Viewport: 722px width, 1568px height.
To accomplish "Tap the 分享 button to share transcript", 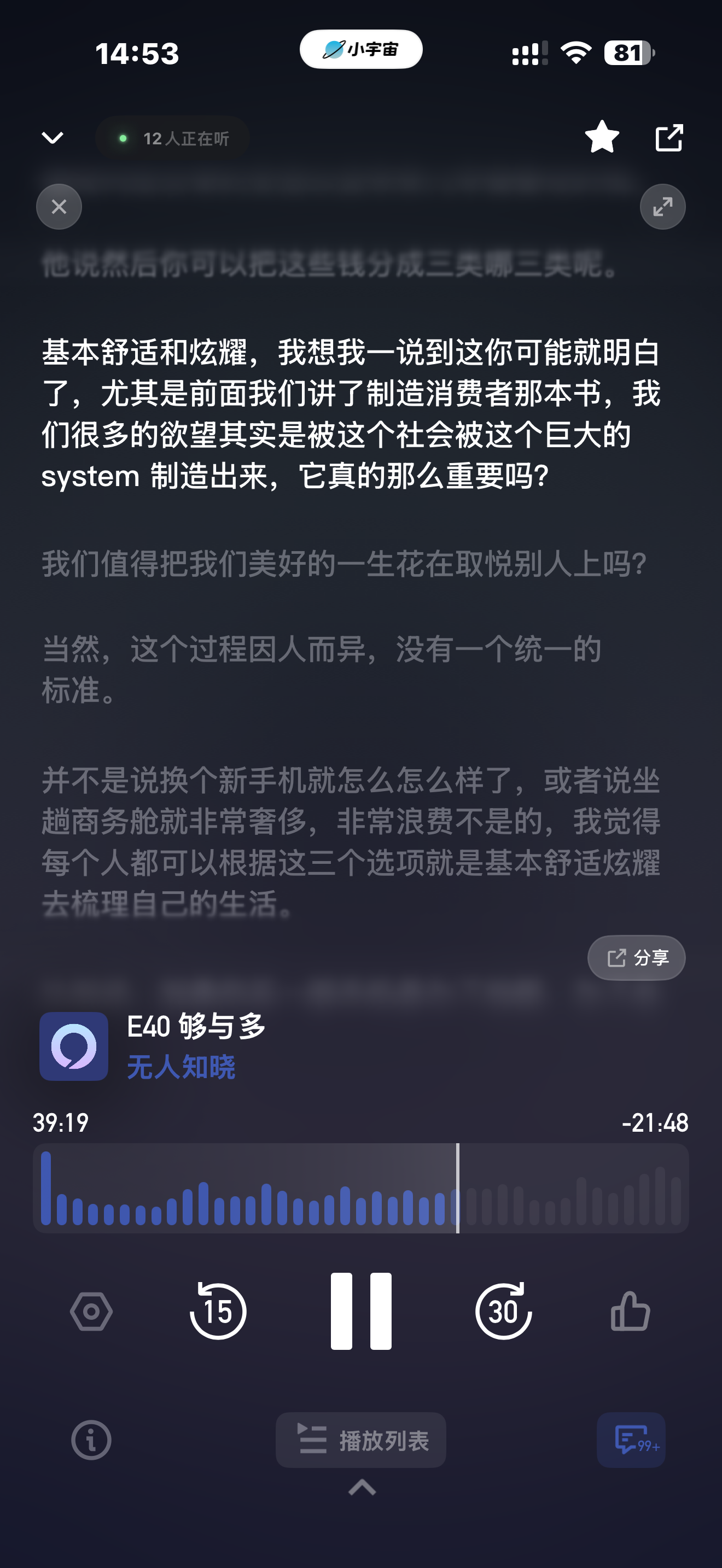I will pyautogui.click(x=636, y=957).
